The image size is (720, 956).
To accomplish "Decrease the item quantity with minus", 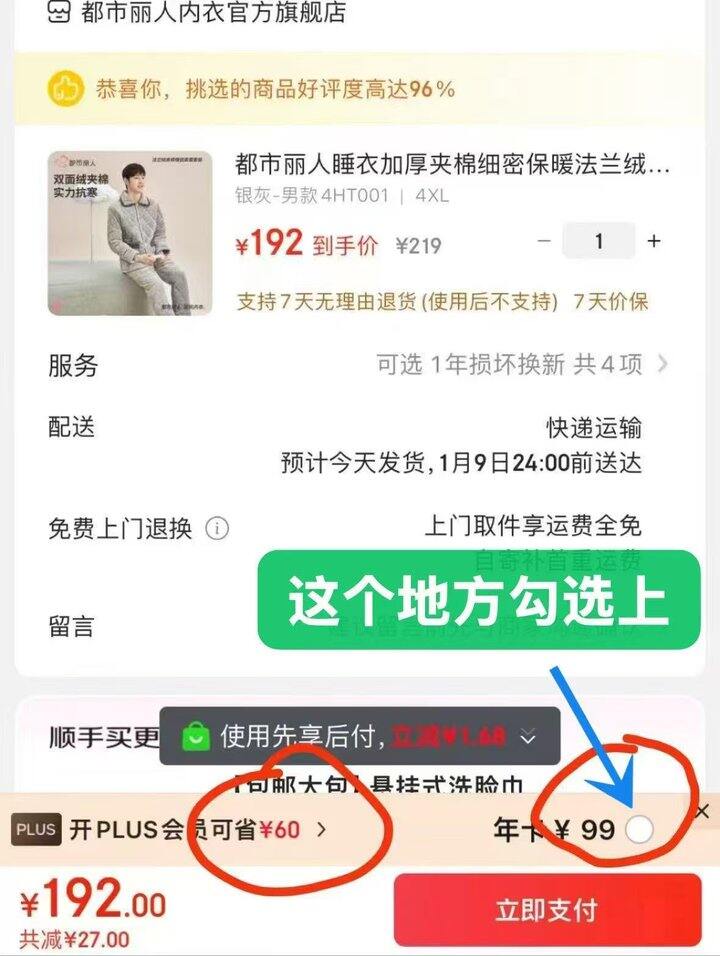I will (544, 241).
